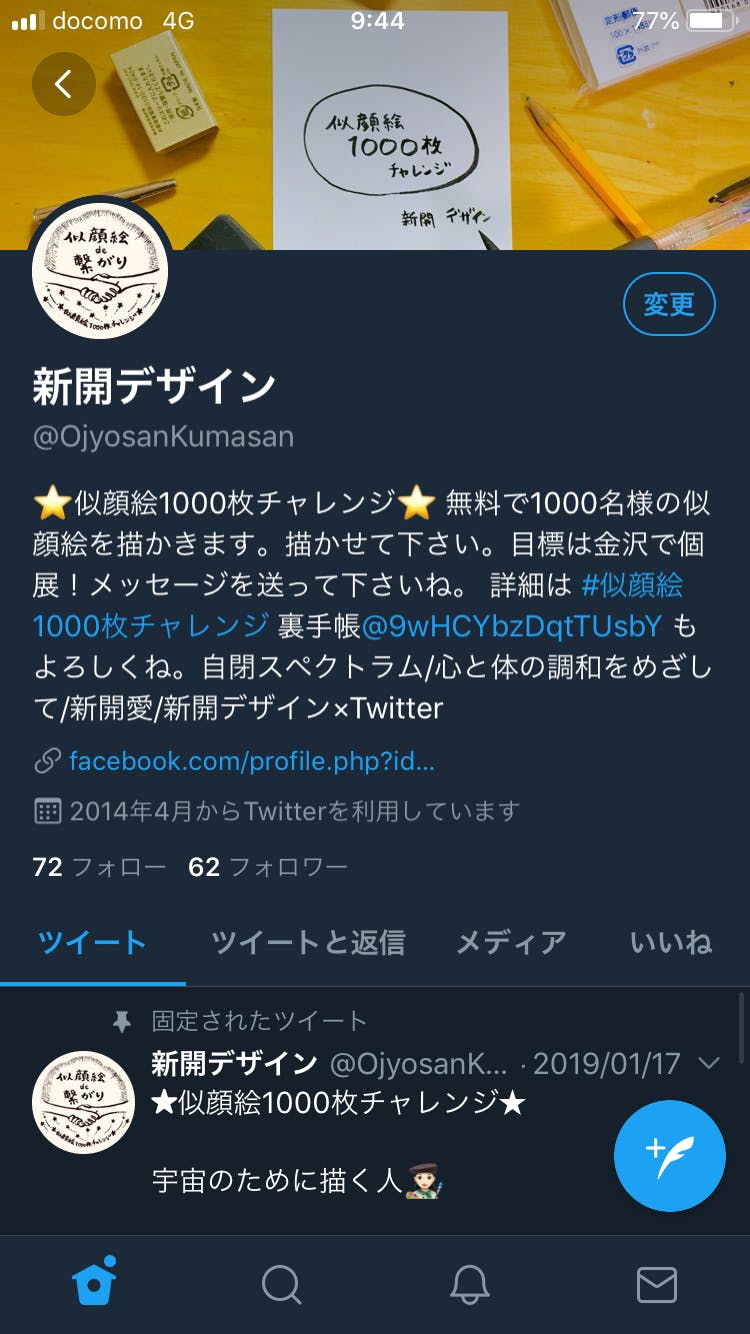
Task: Open direct messages with the envelope icon
Action: (x=656, y=1284)
